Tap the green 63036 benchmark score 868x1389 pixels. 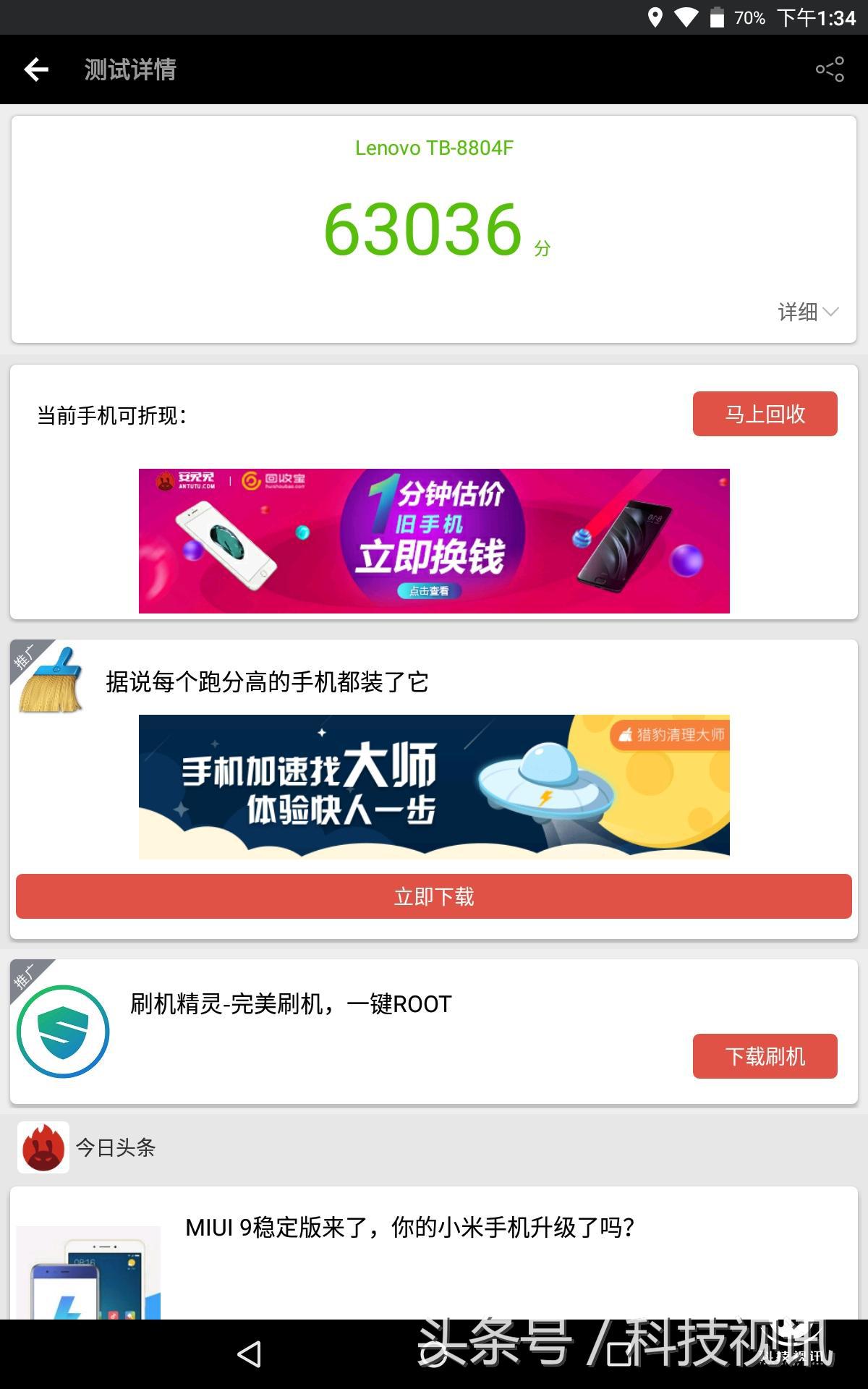click(x=423, y=230)
